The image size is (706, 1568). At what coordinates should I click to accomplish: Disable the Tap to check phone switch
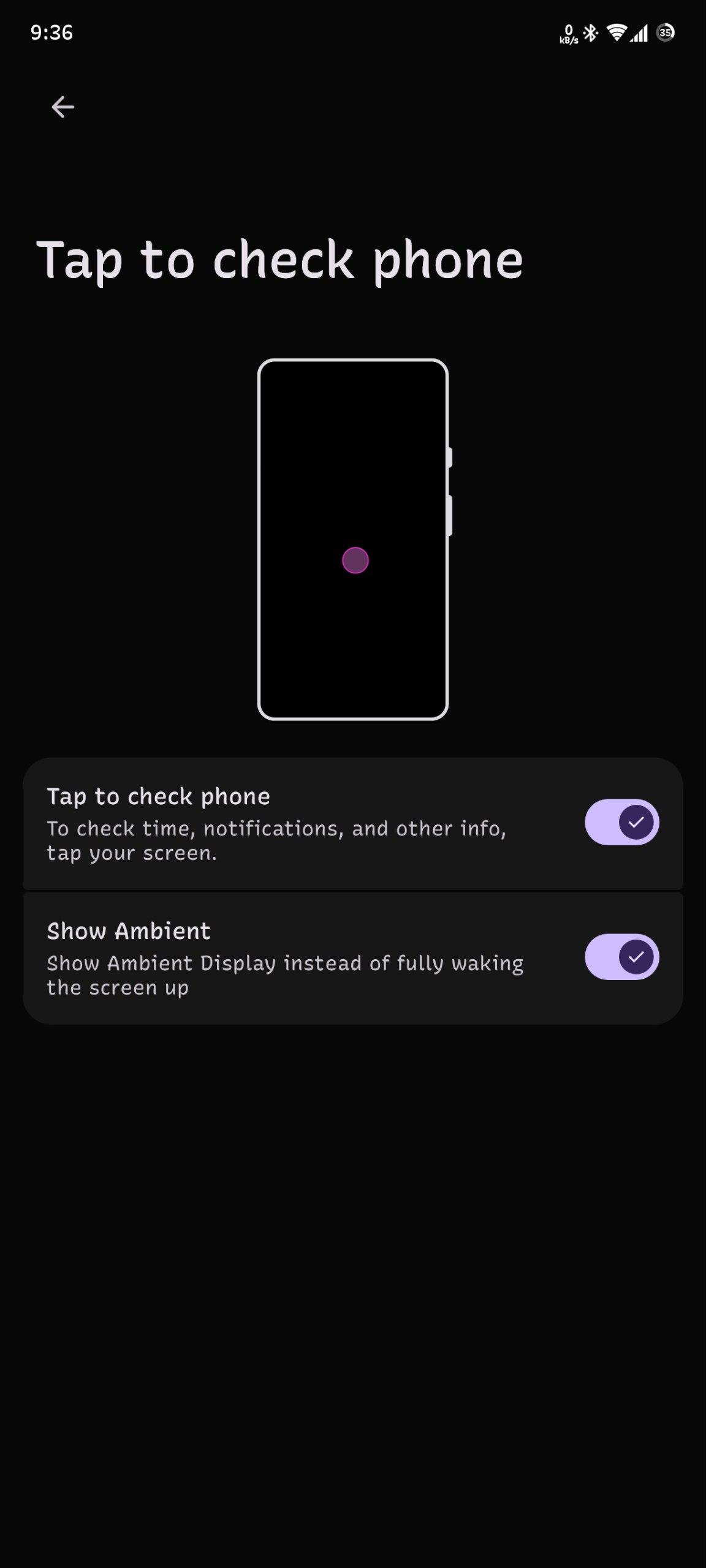click(621, 822)
